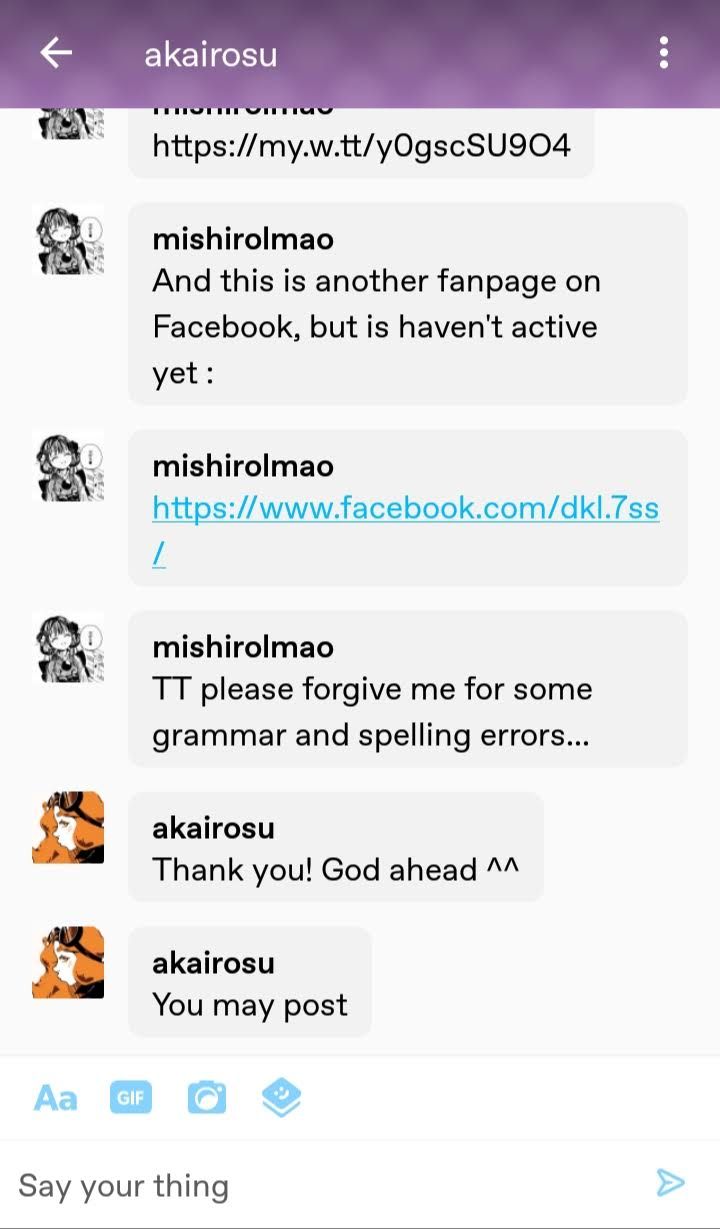The width and height of the screenshot is (720, 1229).
Task: Open the sticker picker icon
Action: [282, 1098]
